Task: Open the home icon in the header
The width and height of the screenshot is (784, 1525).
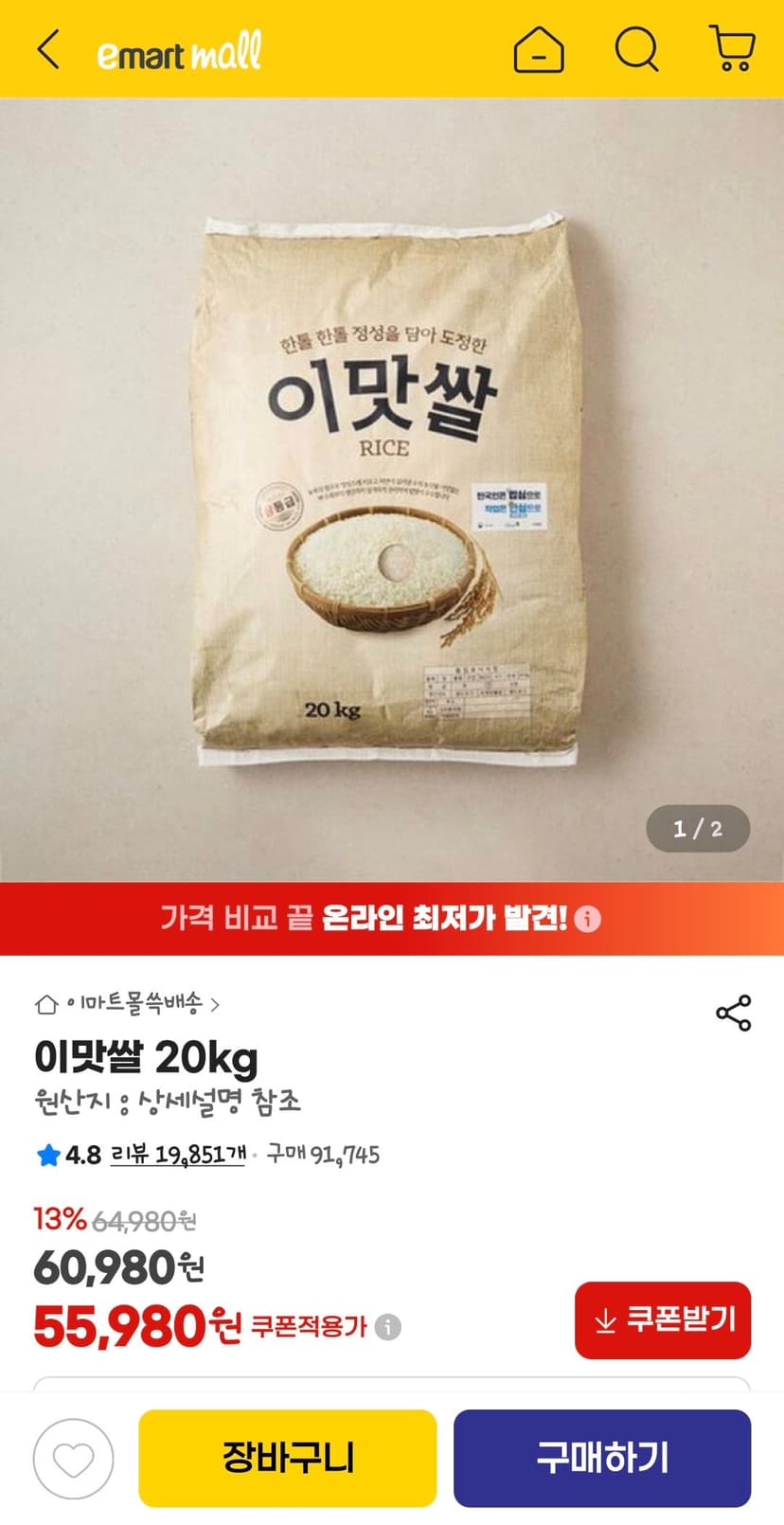Action: point(539,48)
